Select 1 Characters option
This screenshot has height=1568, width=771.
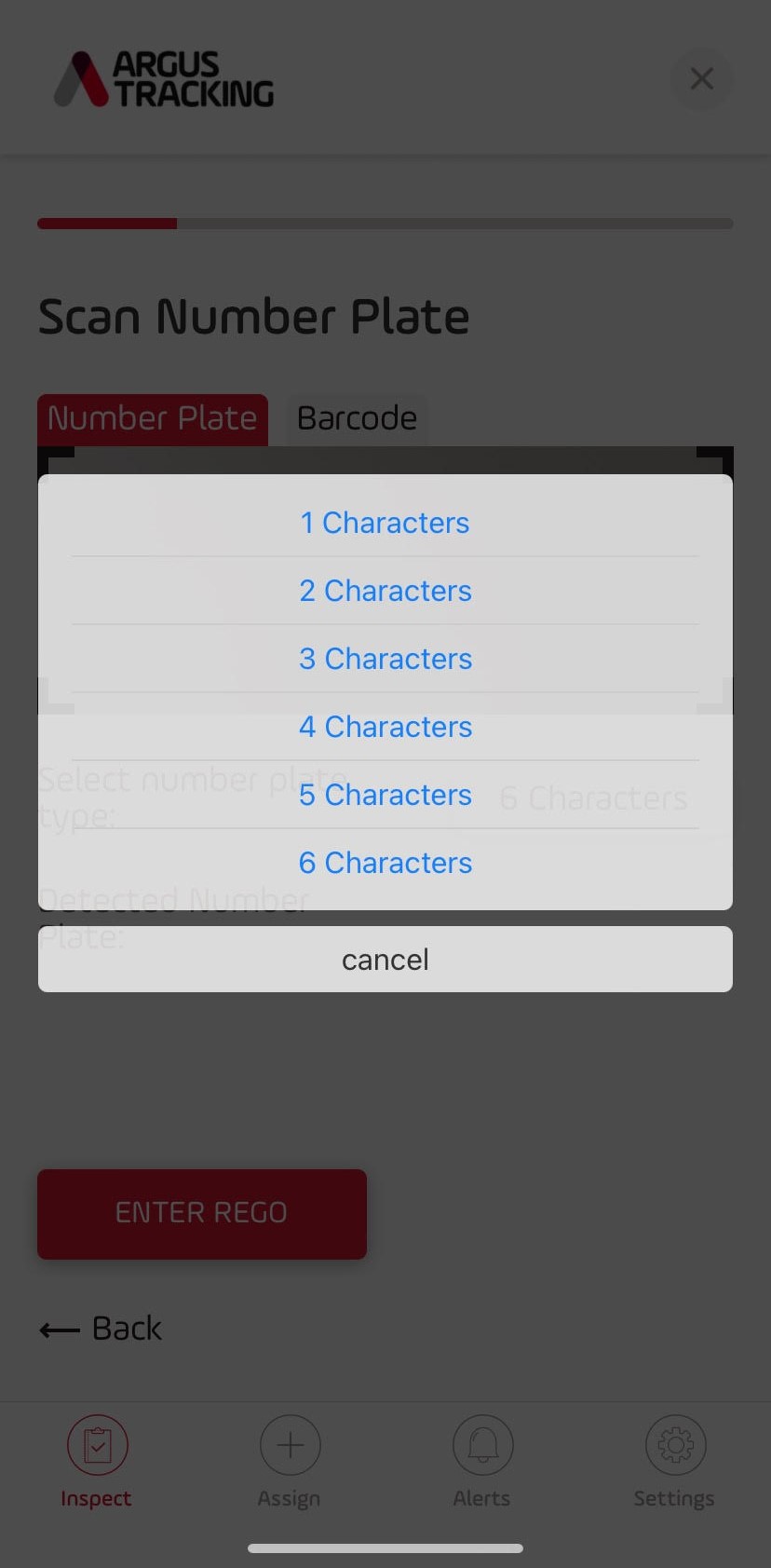(385, 523)
